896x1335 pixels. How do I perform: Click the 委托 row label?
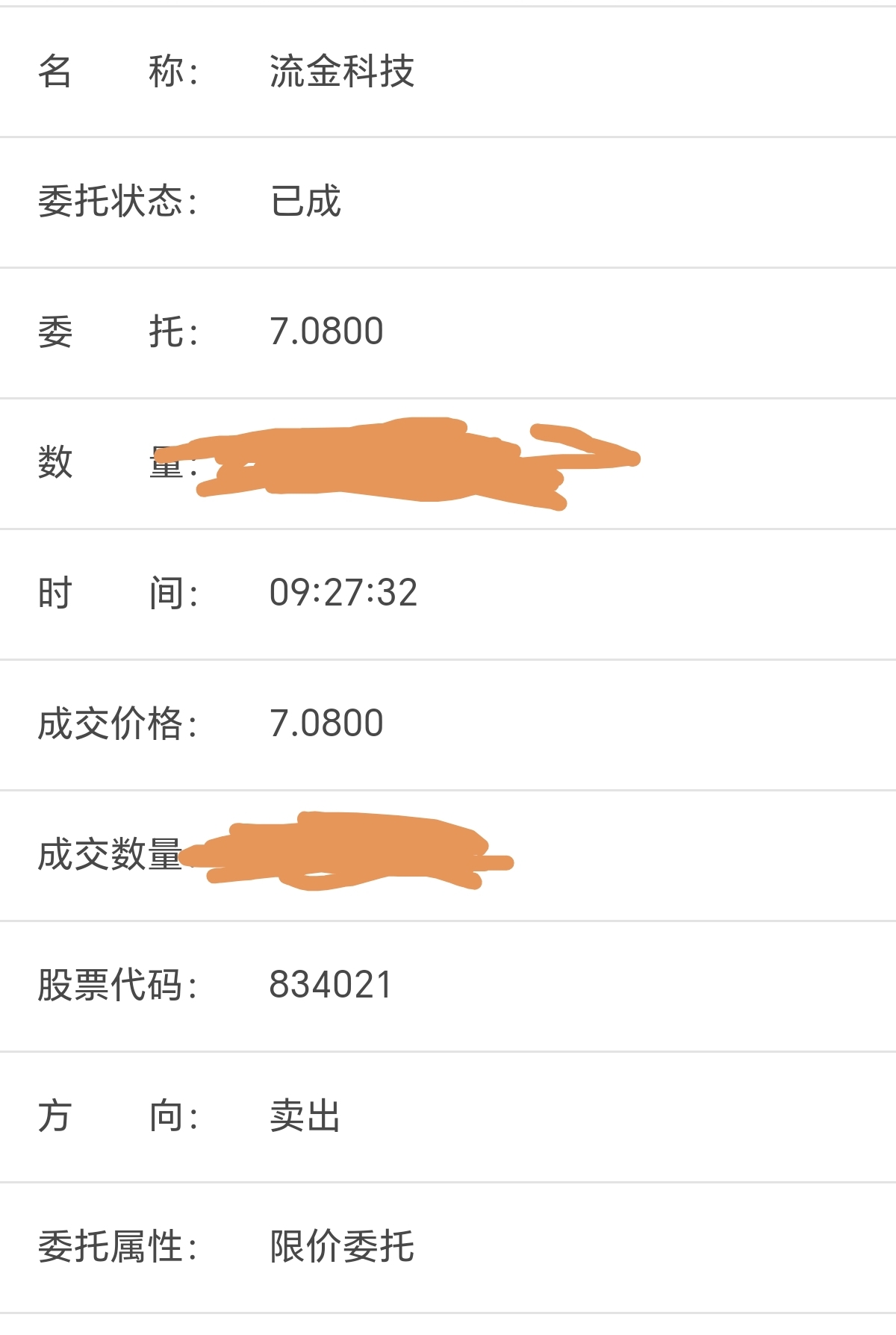pos(119,332)
